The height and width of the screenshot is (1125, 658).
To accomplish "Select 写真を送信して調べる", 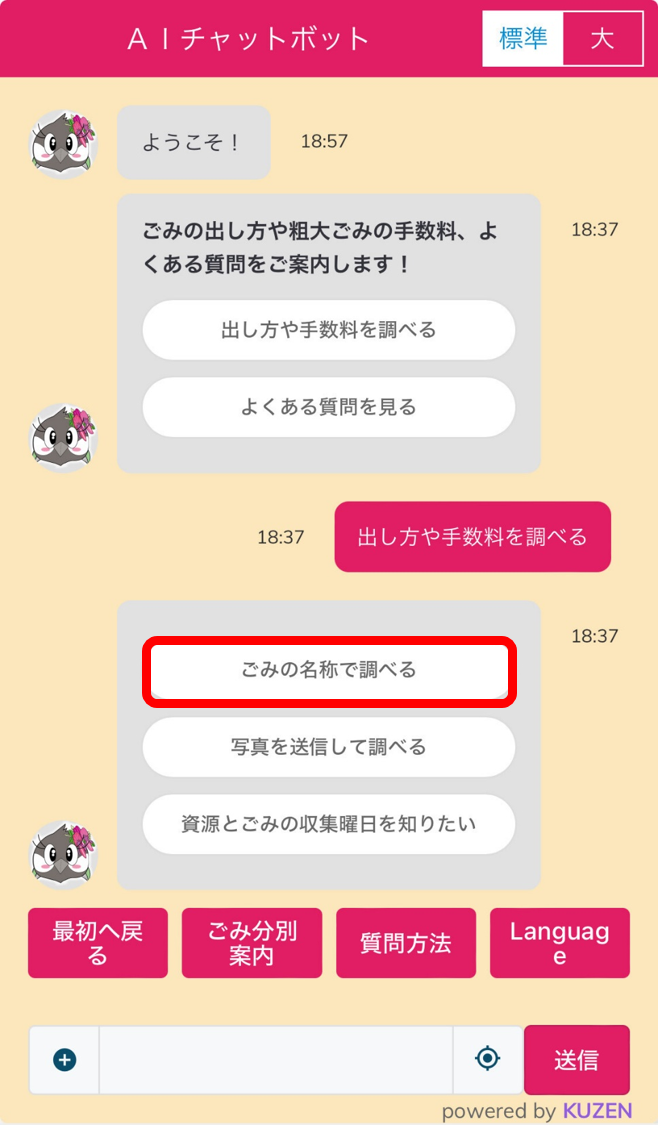I will tap(329, 747).
